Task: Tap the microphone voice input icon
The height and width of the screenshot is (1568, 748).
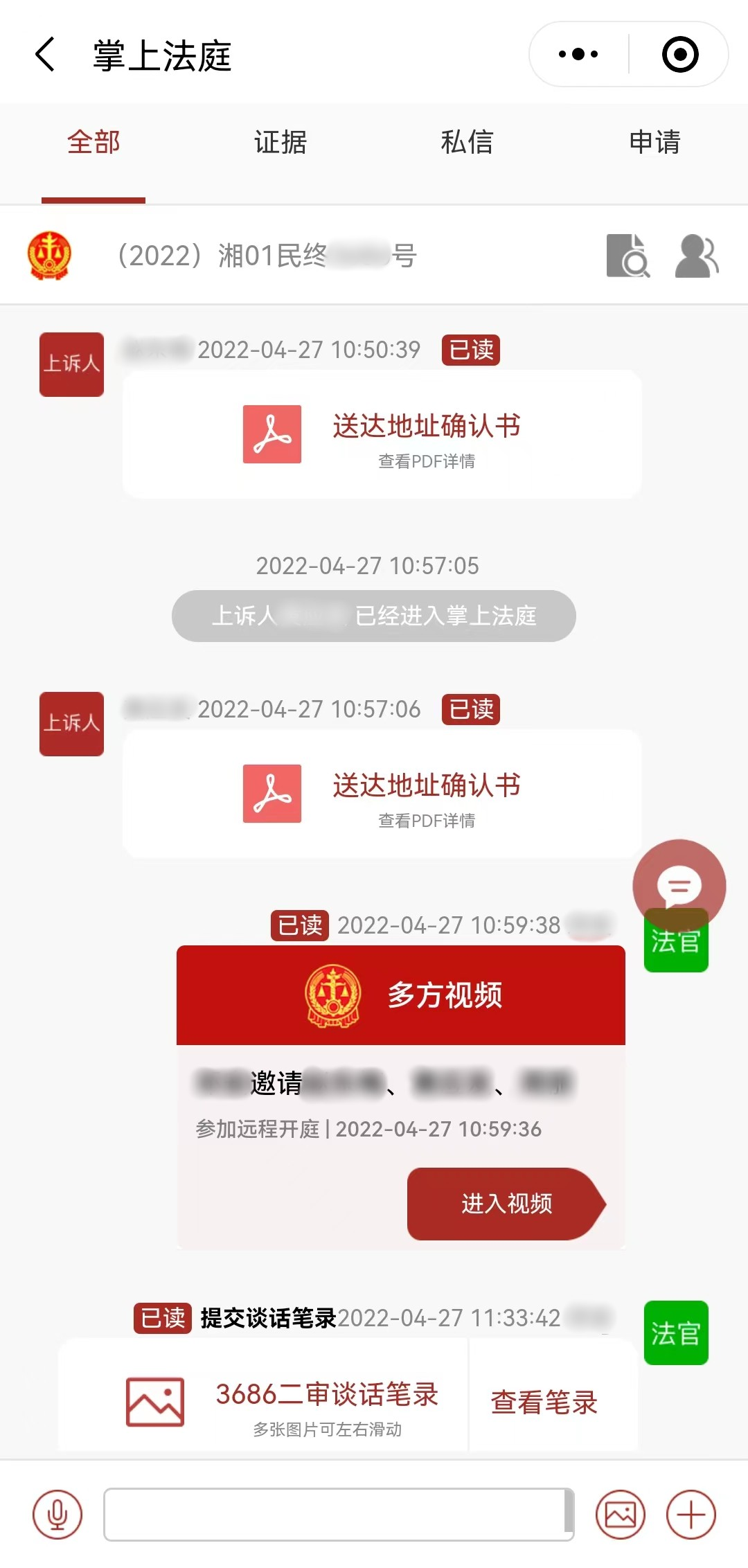Action: 57,1515
